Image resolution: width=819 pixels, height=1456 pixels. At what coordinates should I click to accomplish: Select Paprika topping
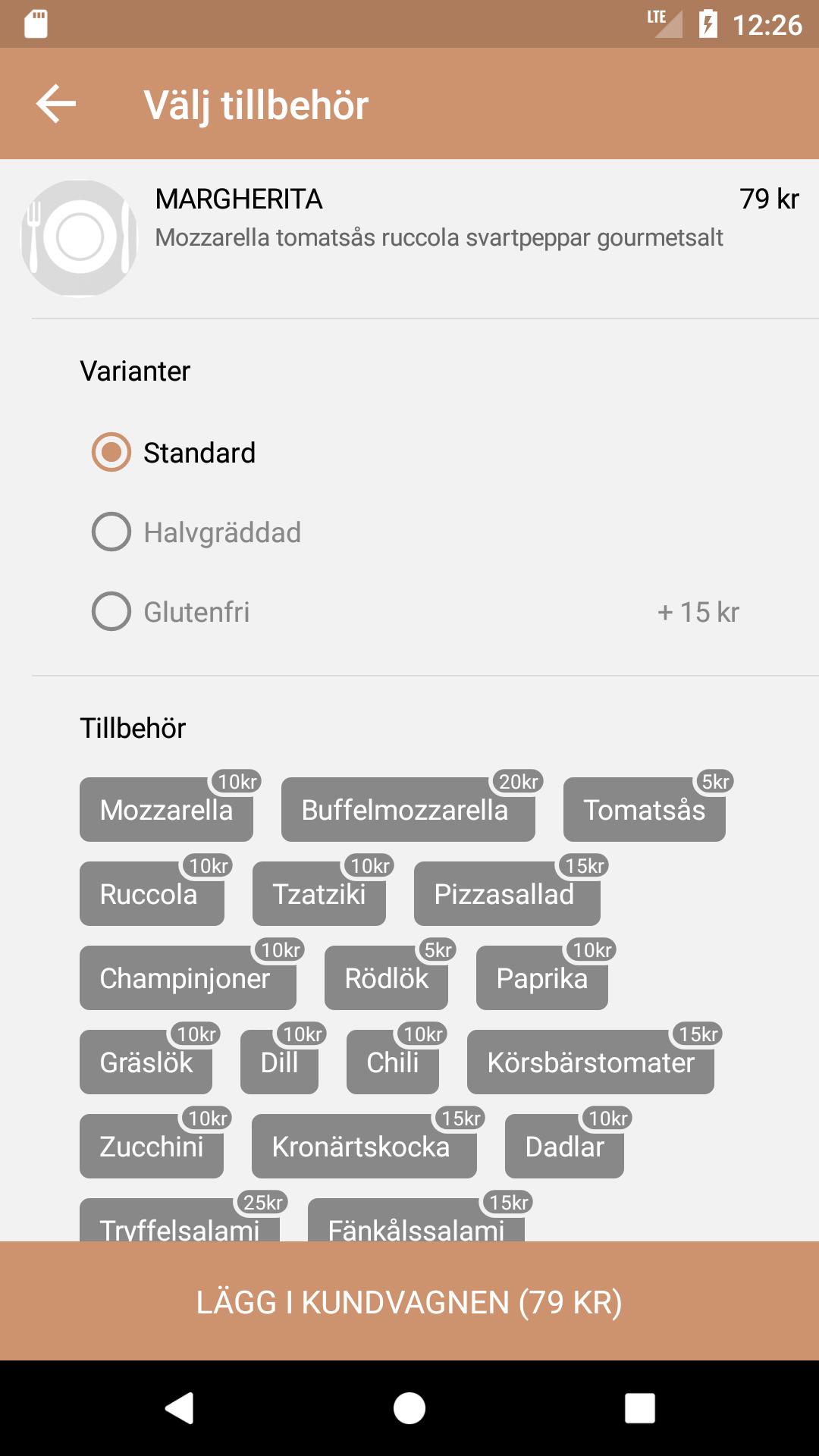click(541, 978)
